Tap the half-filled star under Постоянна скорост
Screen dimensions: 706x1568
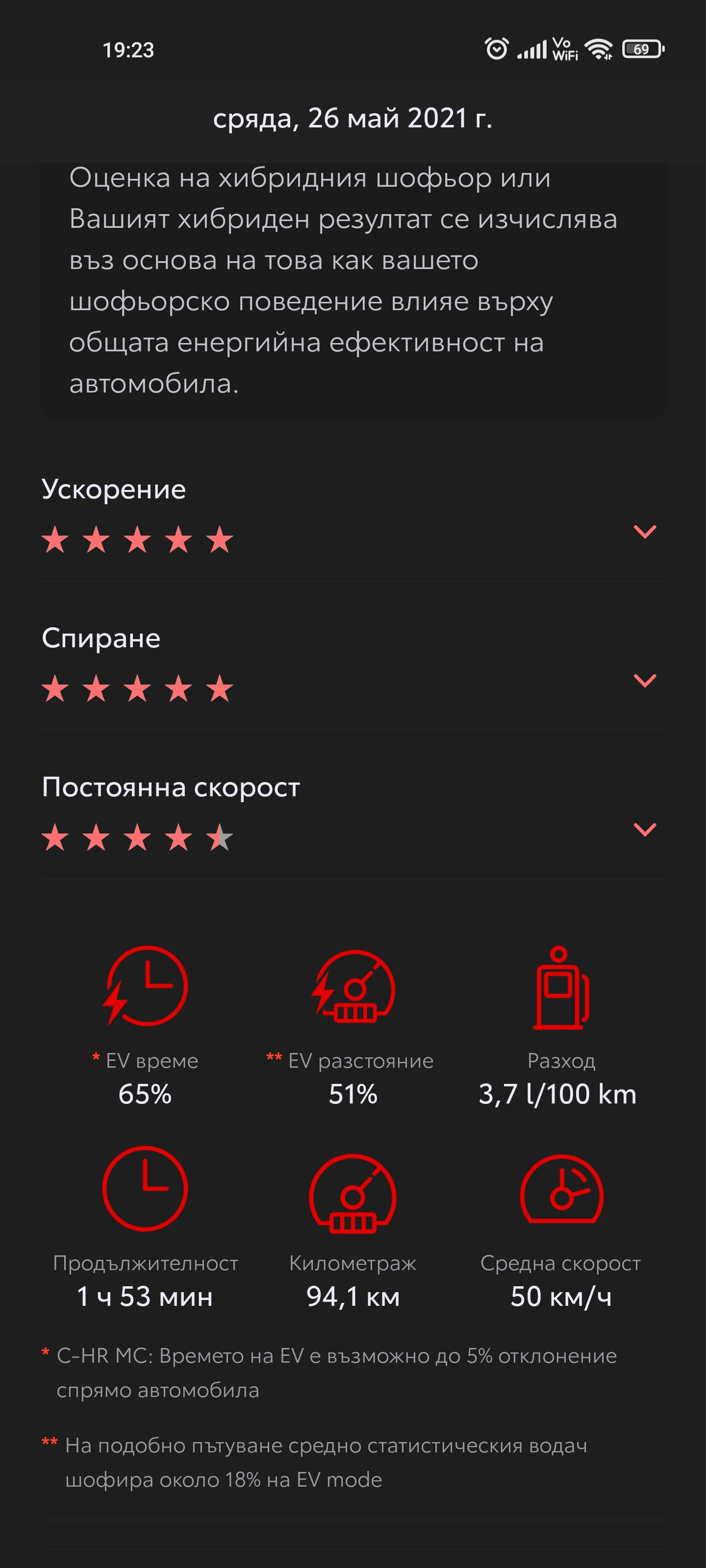click(x=220, y=837)
